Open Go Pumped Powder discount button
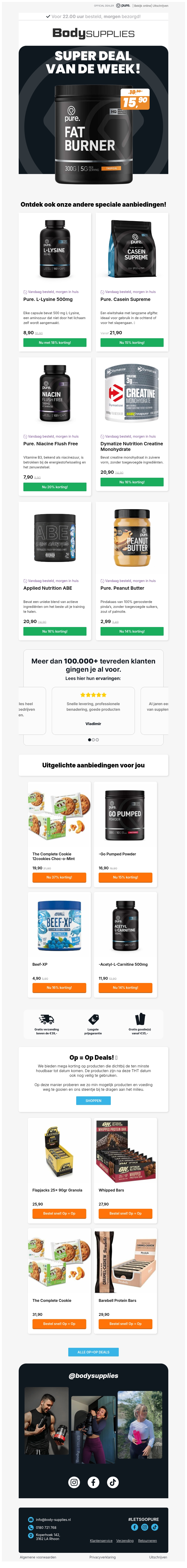187x1568 pixels. point(126,877)
